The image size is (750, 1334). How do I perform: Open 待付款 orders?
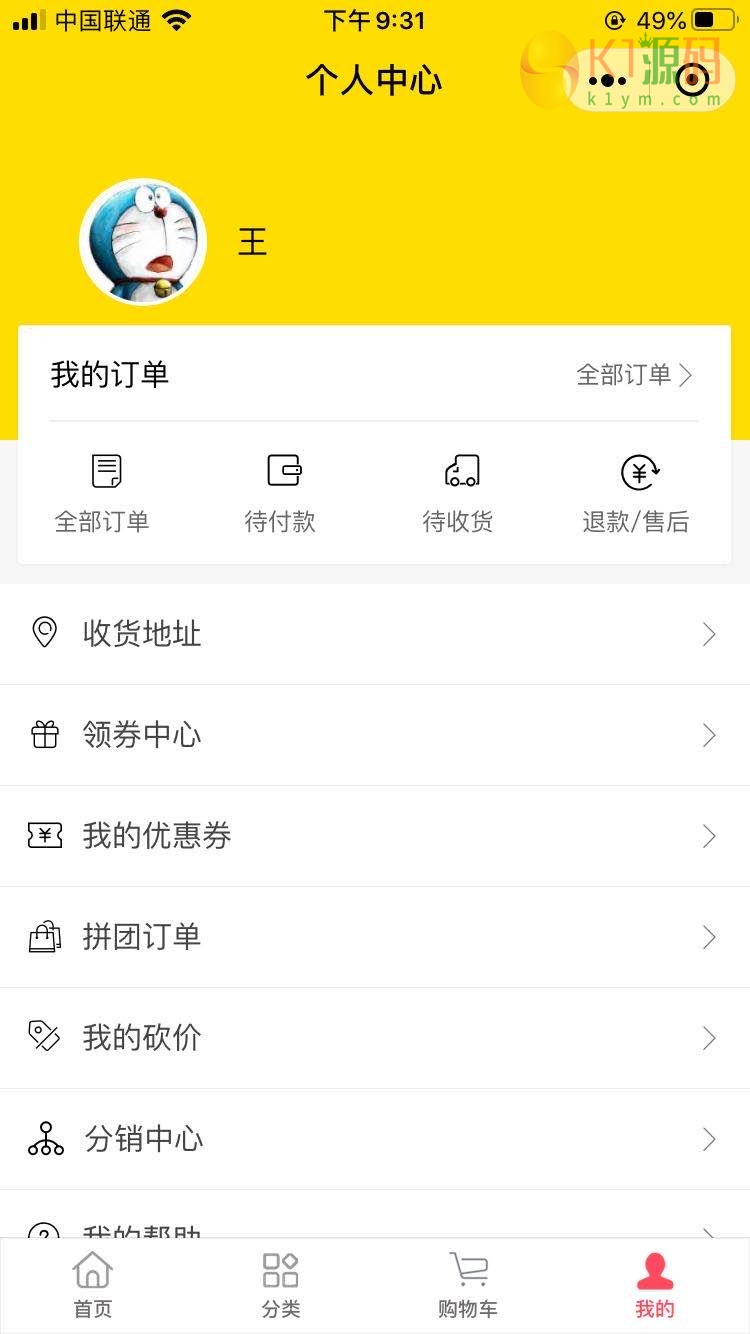click(281, 490)
